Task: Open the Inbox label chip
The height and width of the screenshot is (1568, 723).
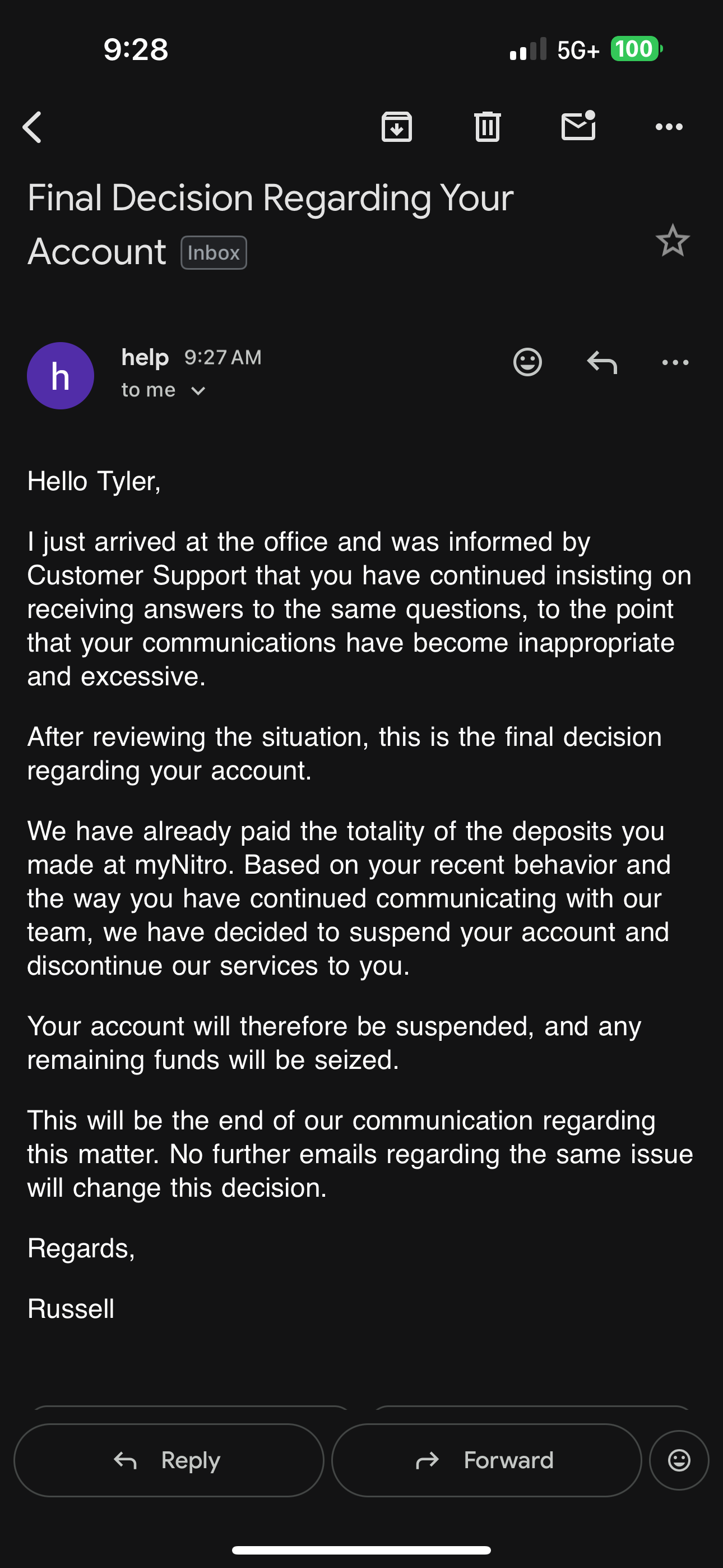Action: [214, 252]
